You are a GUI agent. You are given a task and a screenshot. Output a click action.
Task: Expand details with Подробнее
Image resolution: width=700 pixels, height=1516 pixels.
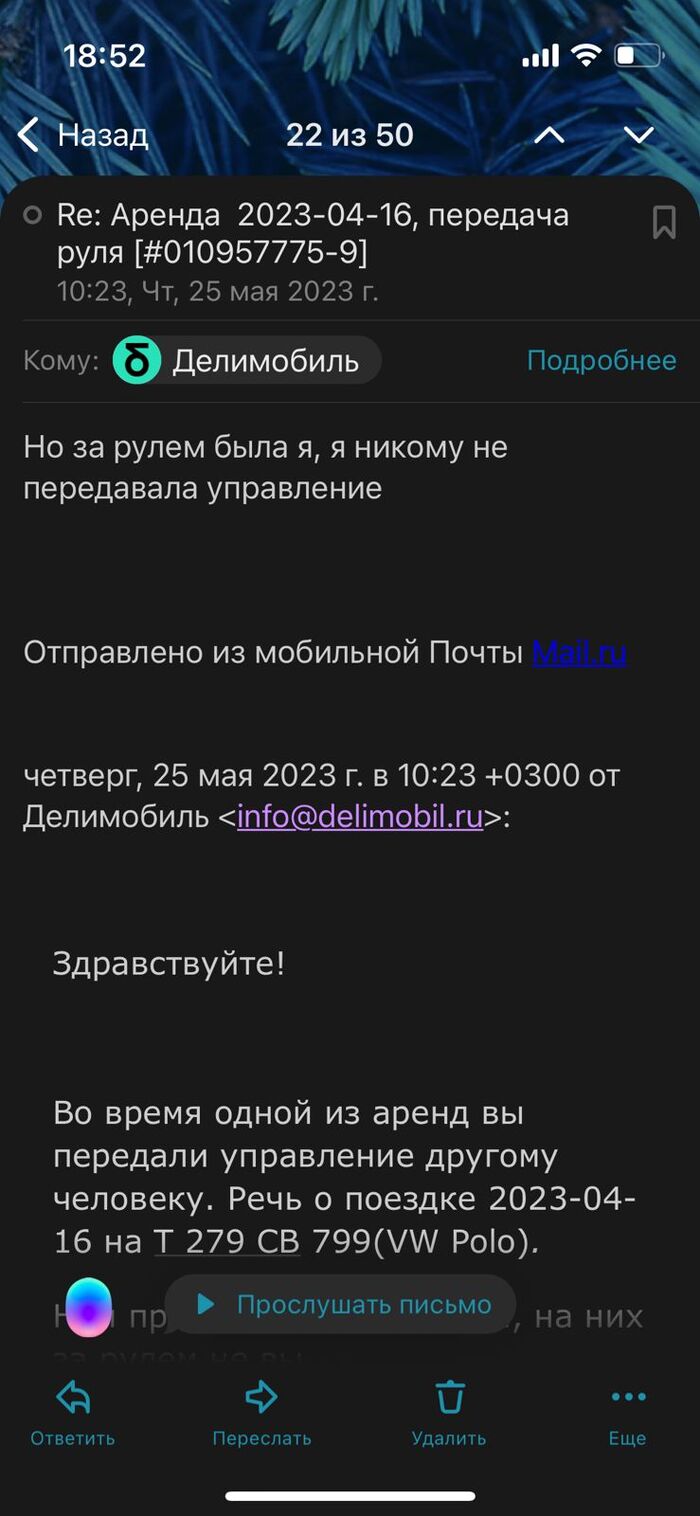[x=601, y=360]
